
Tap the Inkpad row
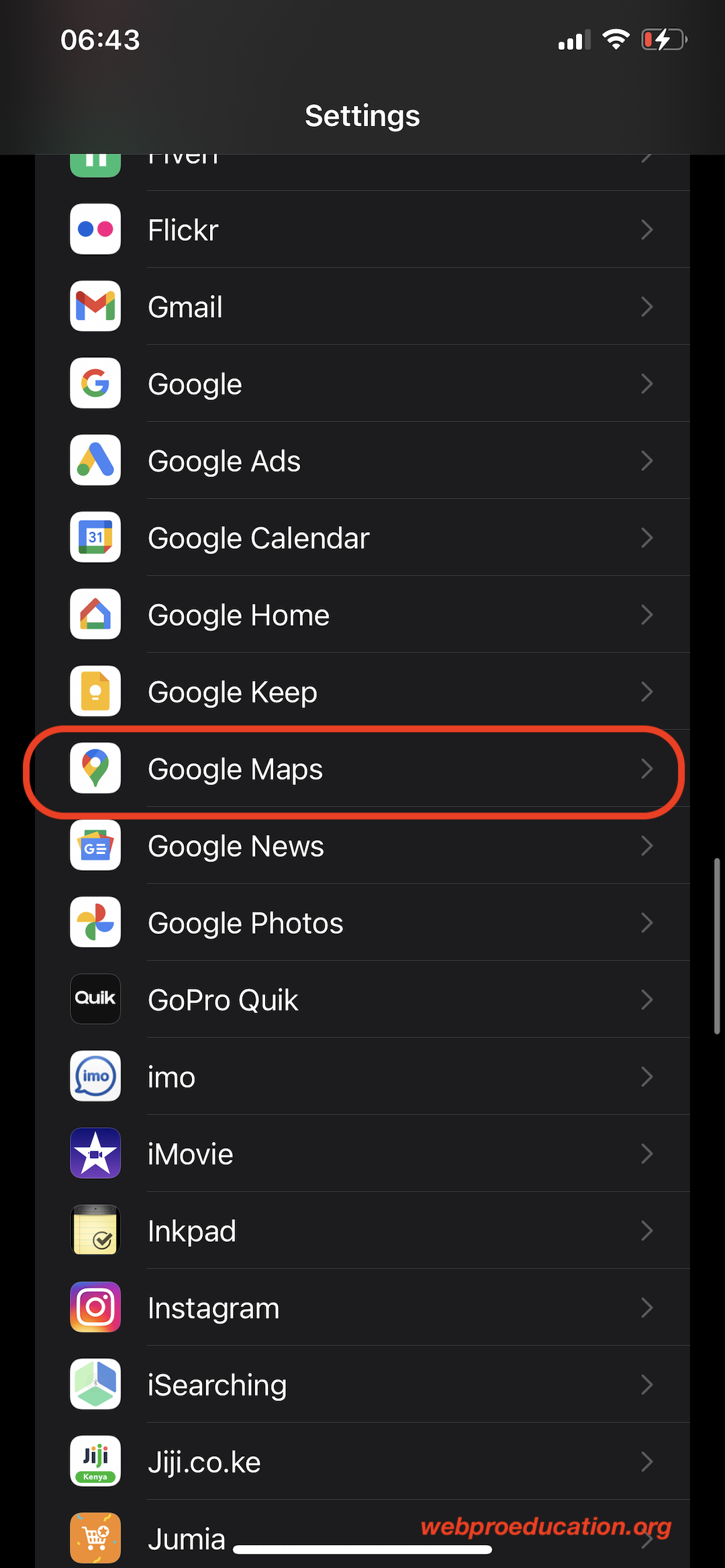coord(362,1231)
